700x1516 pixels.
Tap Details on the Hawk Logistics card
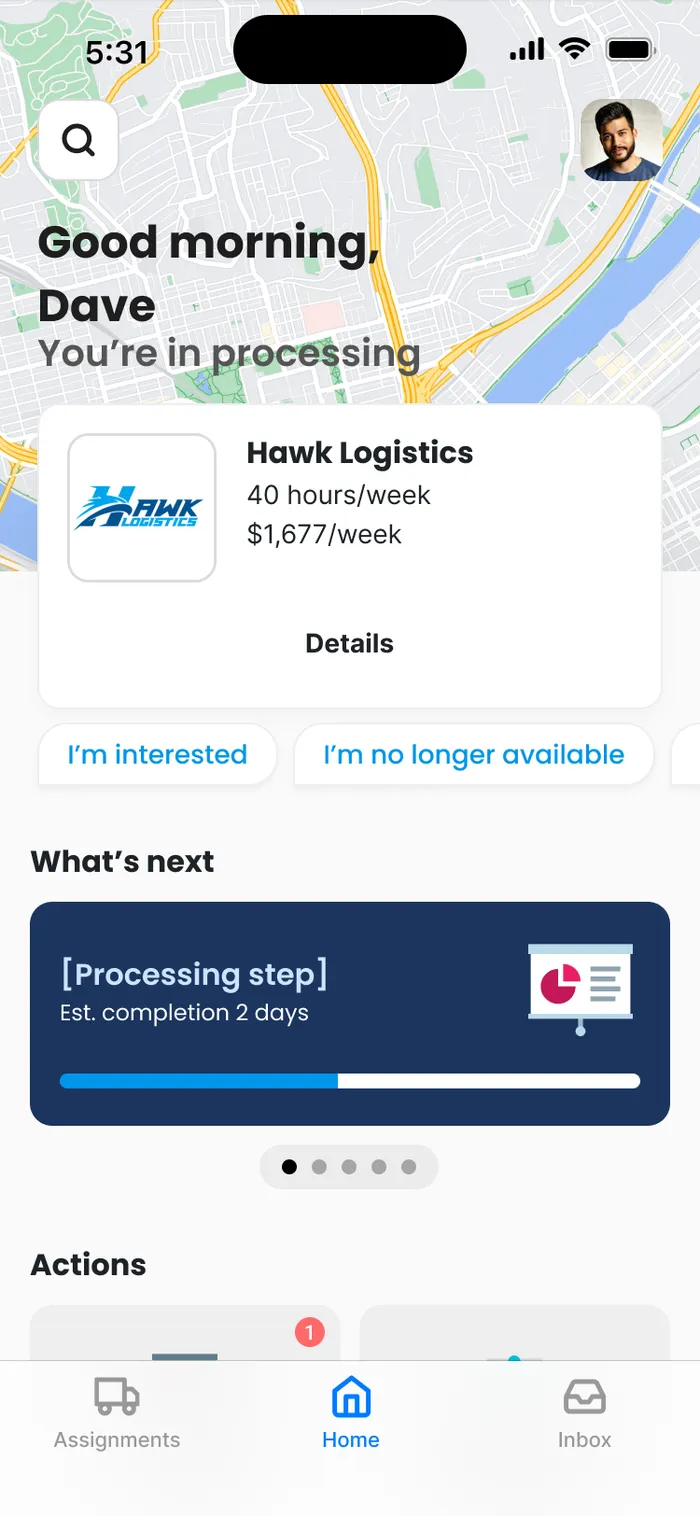(x=349, y=643)
